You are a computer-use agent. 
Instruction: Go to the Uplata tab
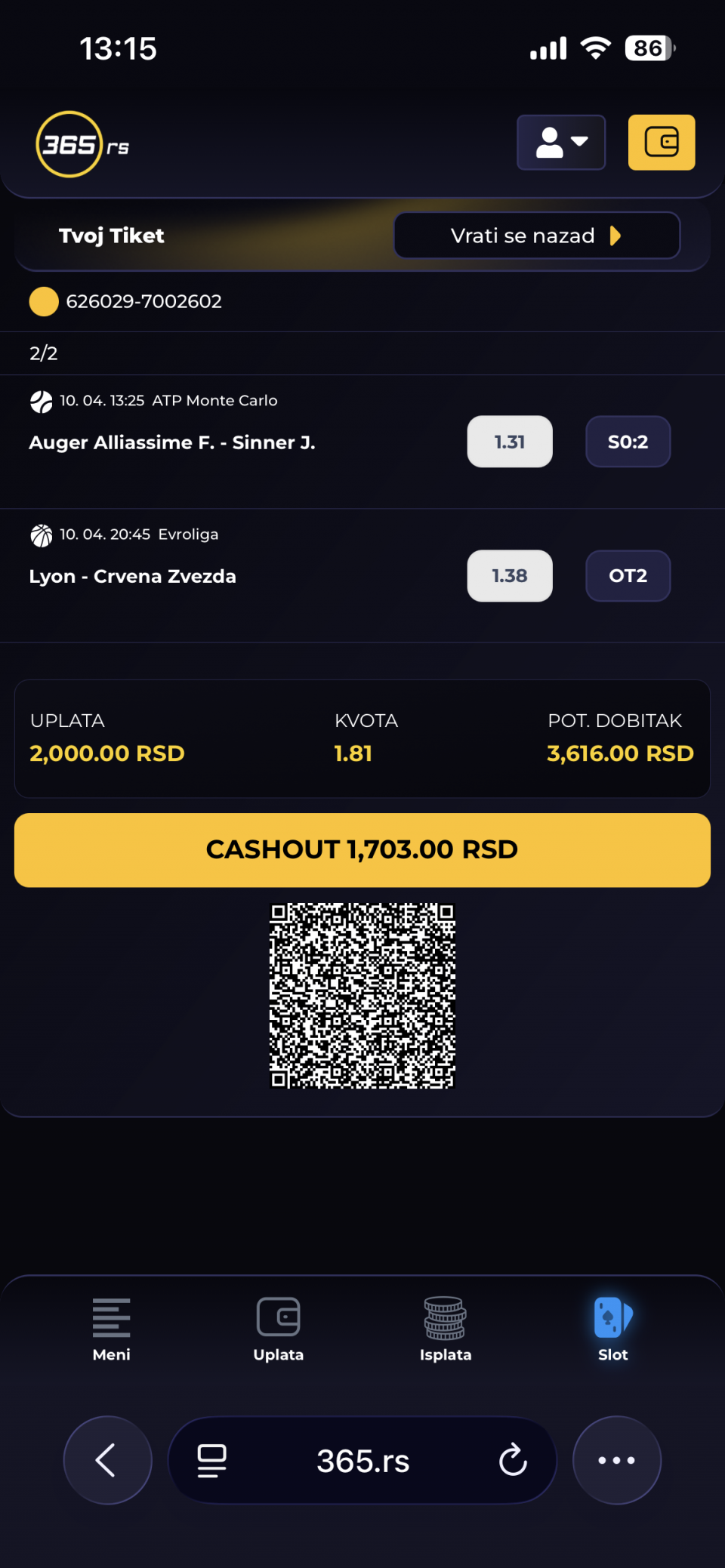click(279, 1329)
